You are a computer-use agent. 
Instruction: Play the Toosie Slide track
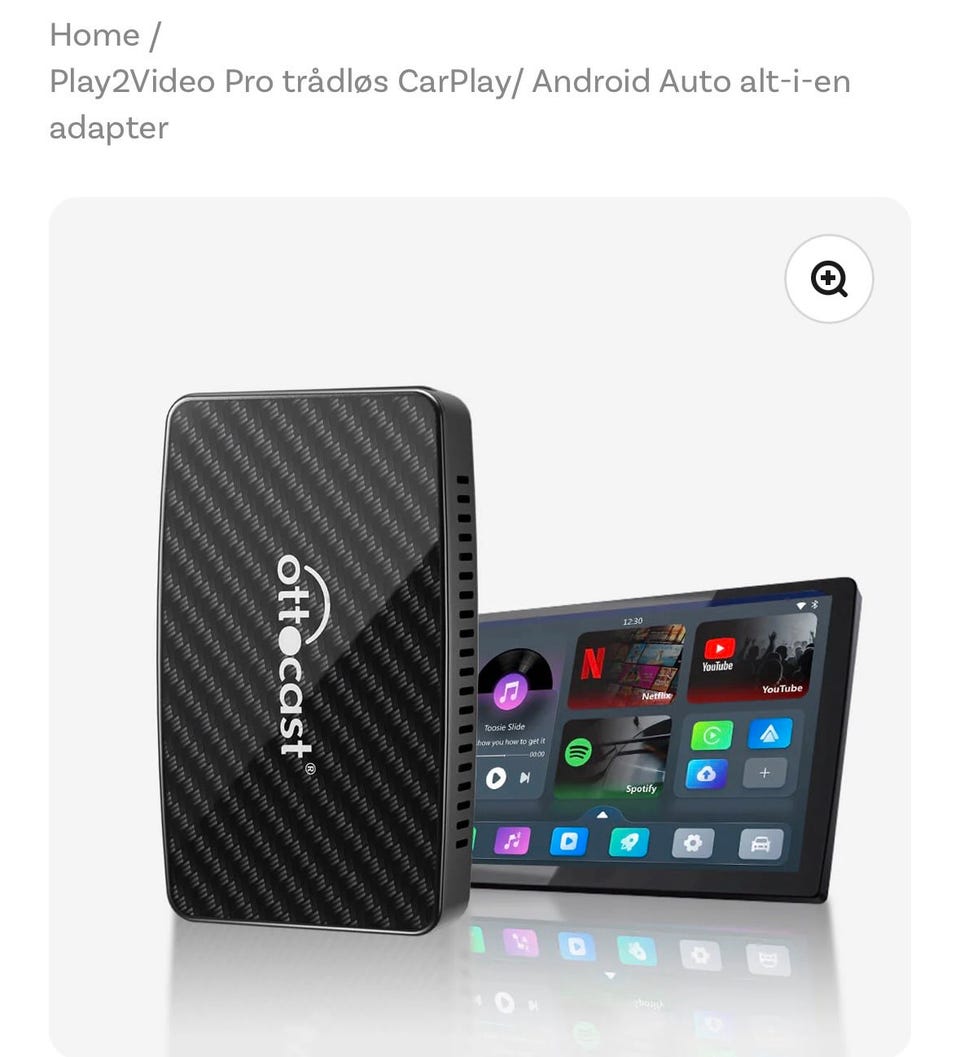point(495,776)
